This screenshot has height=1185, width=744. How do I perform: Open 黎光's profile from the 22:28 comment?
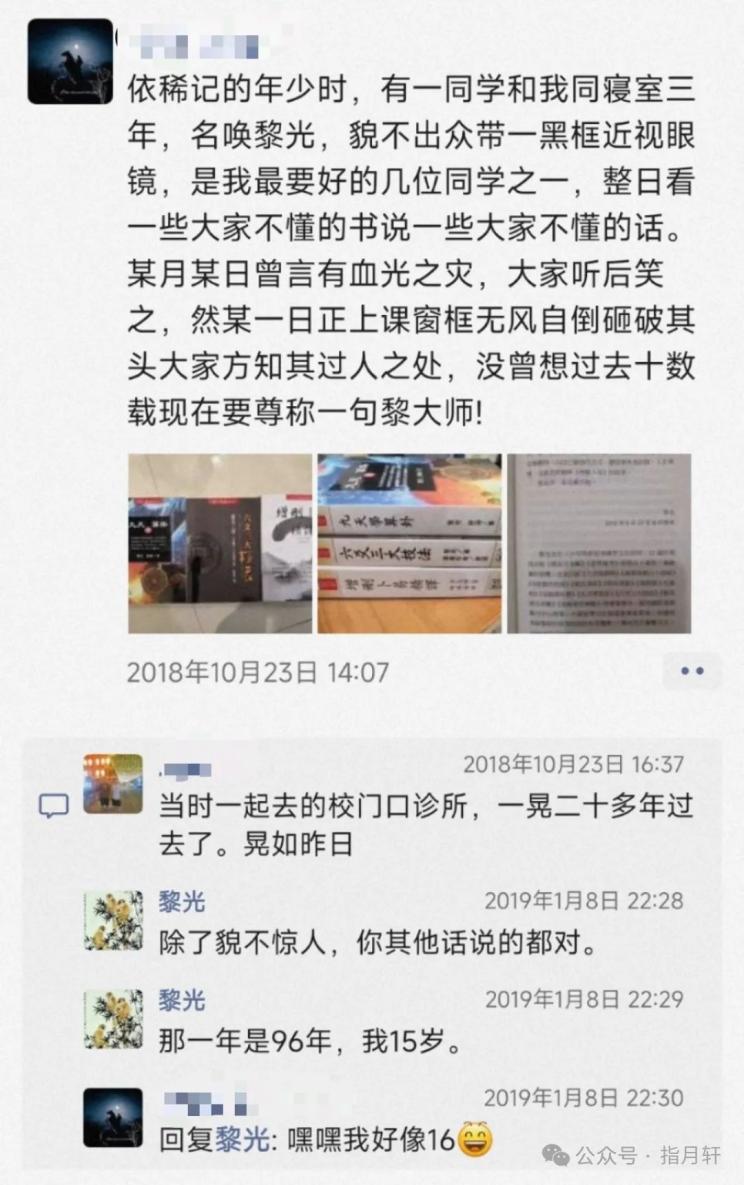(181, 901)
